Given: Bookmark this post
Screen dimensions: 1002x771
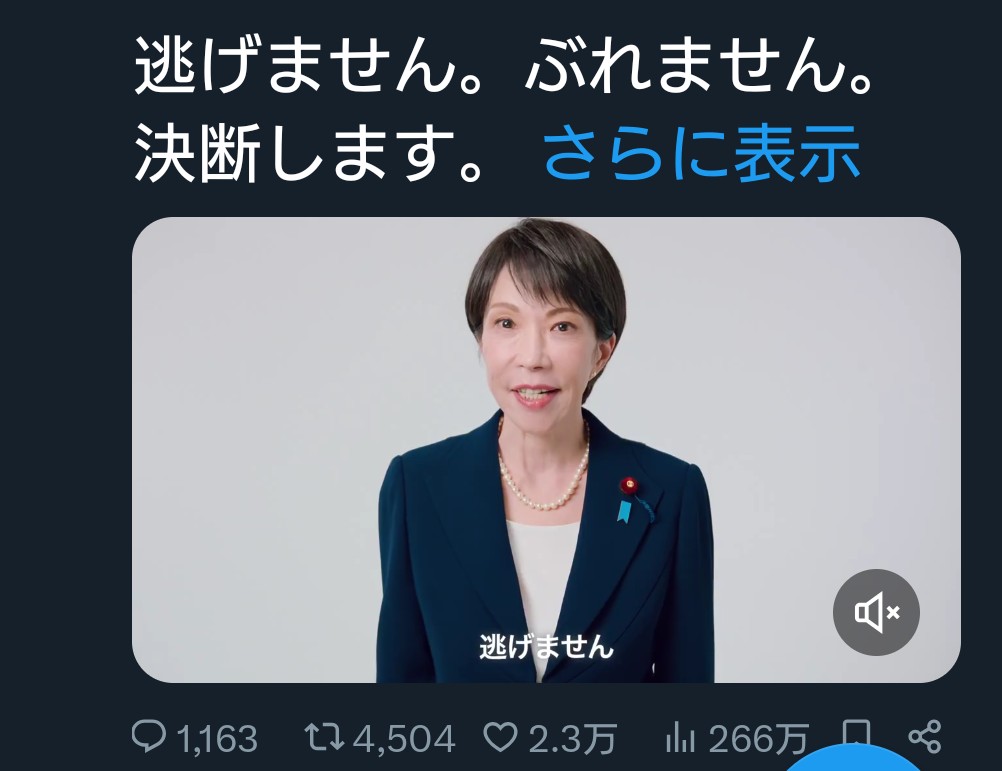Looking at the screenshot, I should [857, 730].
